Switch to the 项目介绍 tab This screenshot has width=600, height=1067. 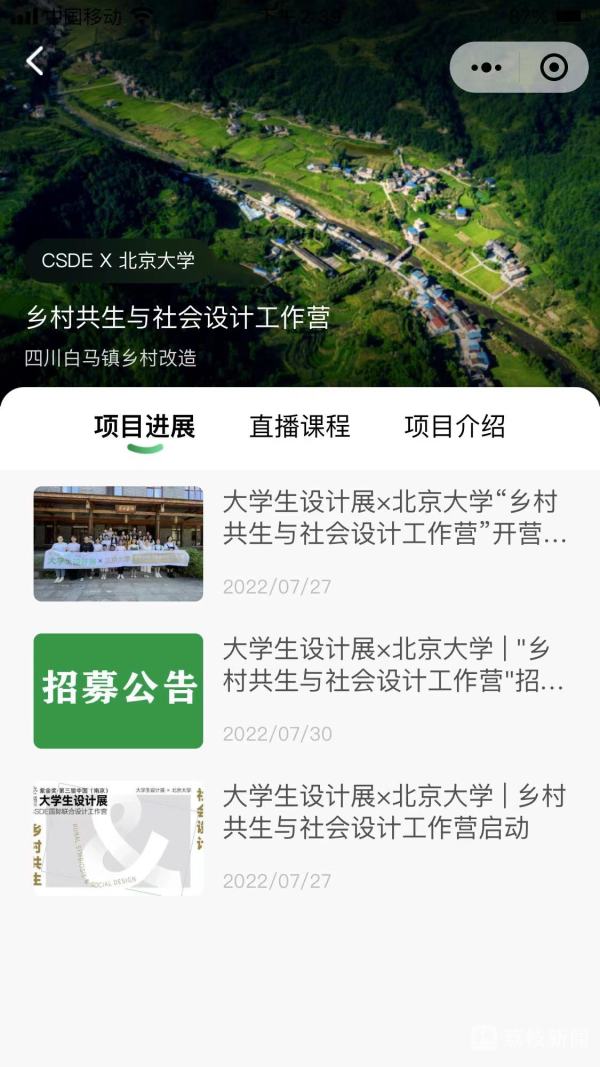tap(454, 427)
